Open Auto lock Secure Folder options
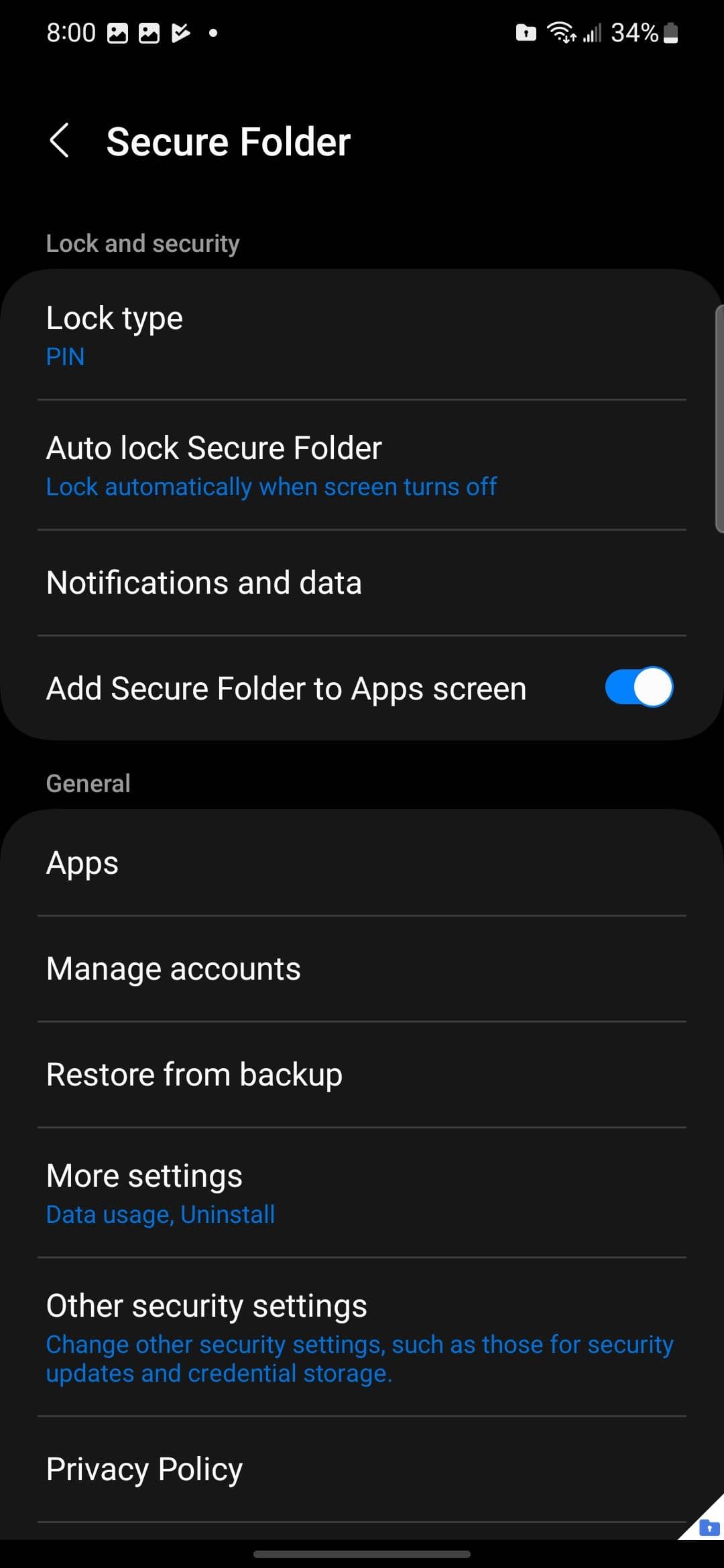The image size is (724, 1568). click(362, 465)
